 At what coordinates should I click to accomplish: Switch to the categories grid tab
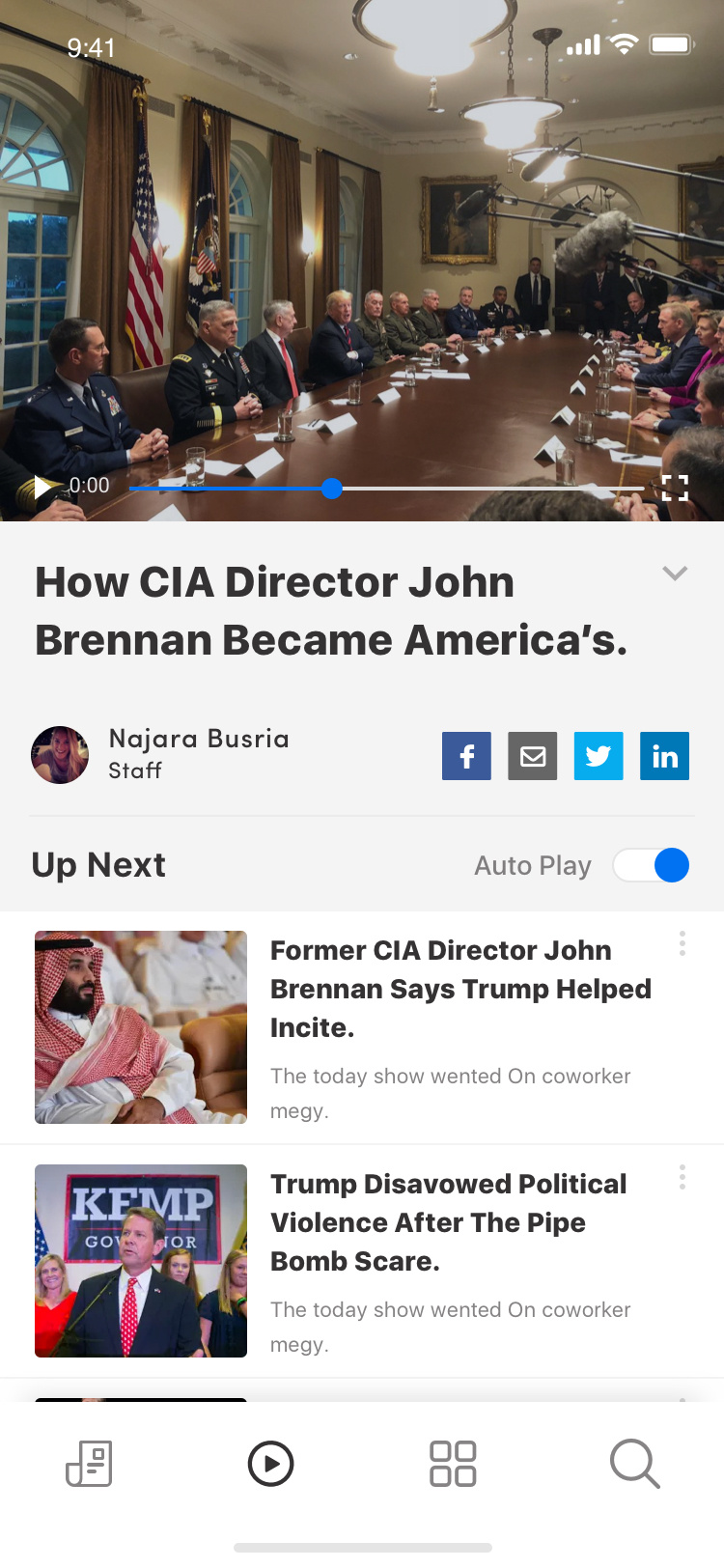coord(453,1464)
